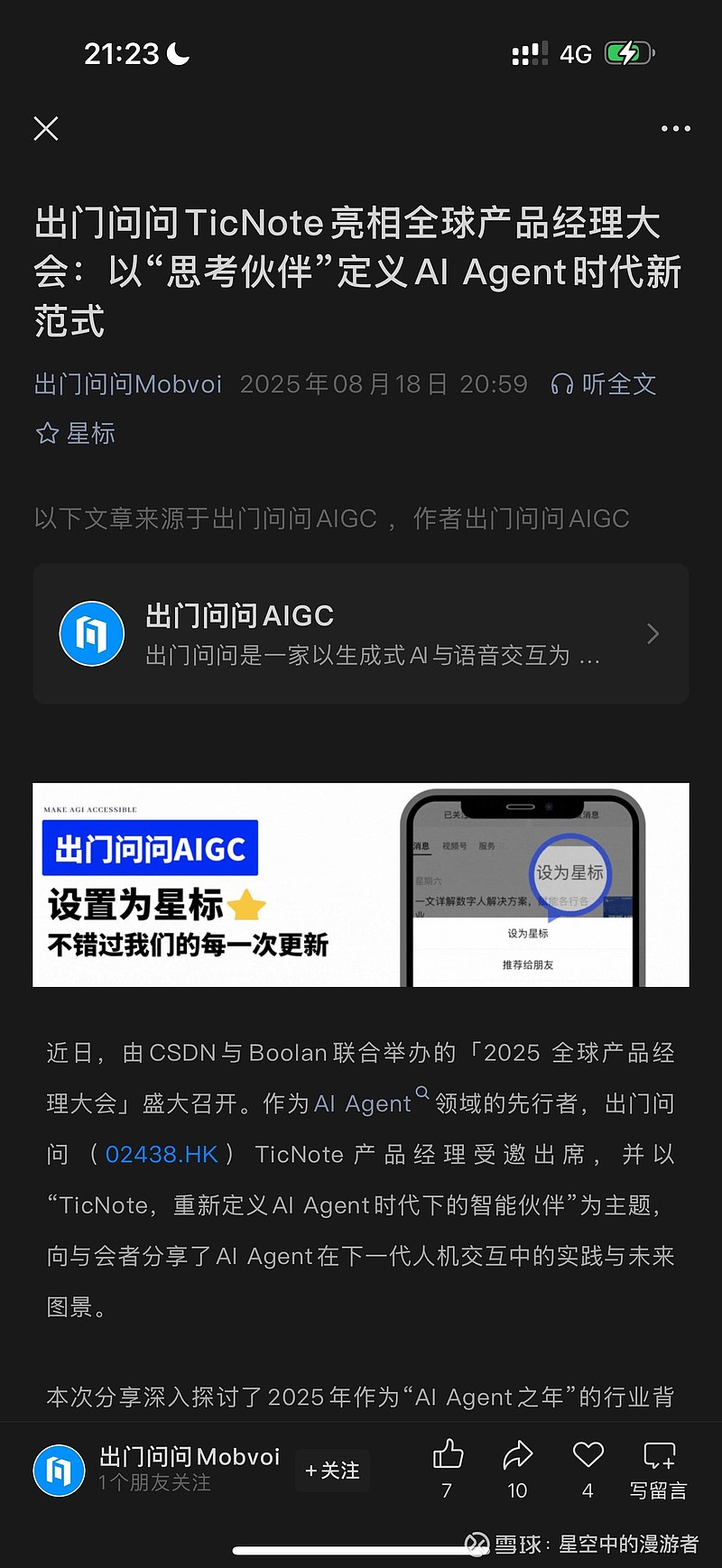Tap the 设置为星标 banner image
This screenshot has width=722, height=1568.
tap(361, 884)
